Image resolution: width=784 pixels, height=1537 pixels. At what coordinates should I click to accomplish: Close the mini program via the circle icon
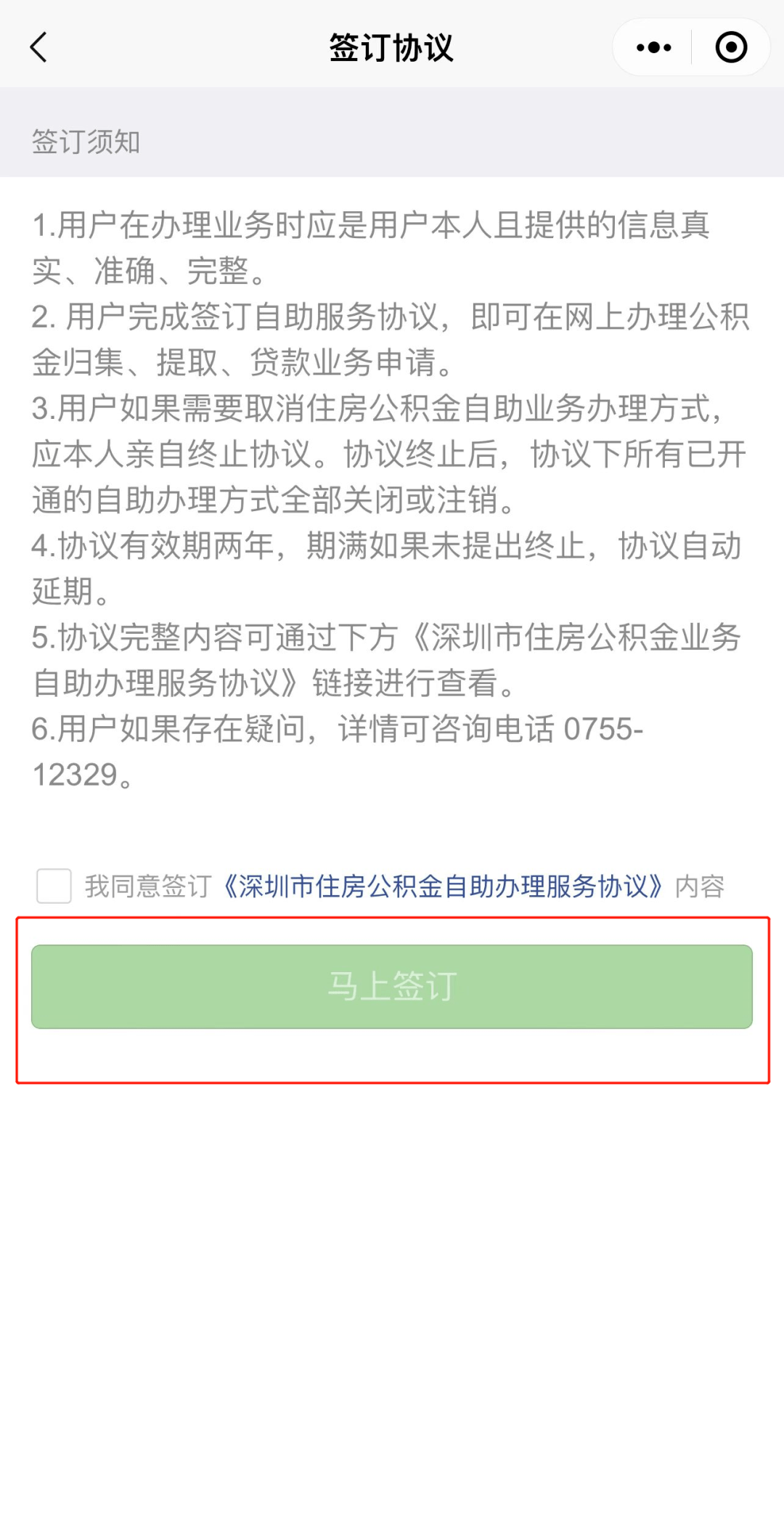[730, 48]
